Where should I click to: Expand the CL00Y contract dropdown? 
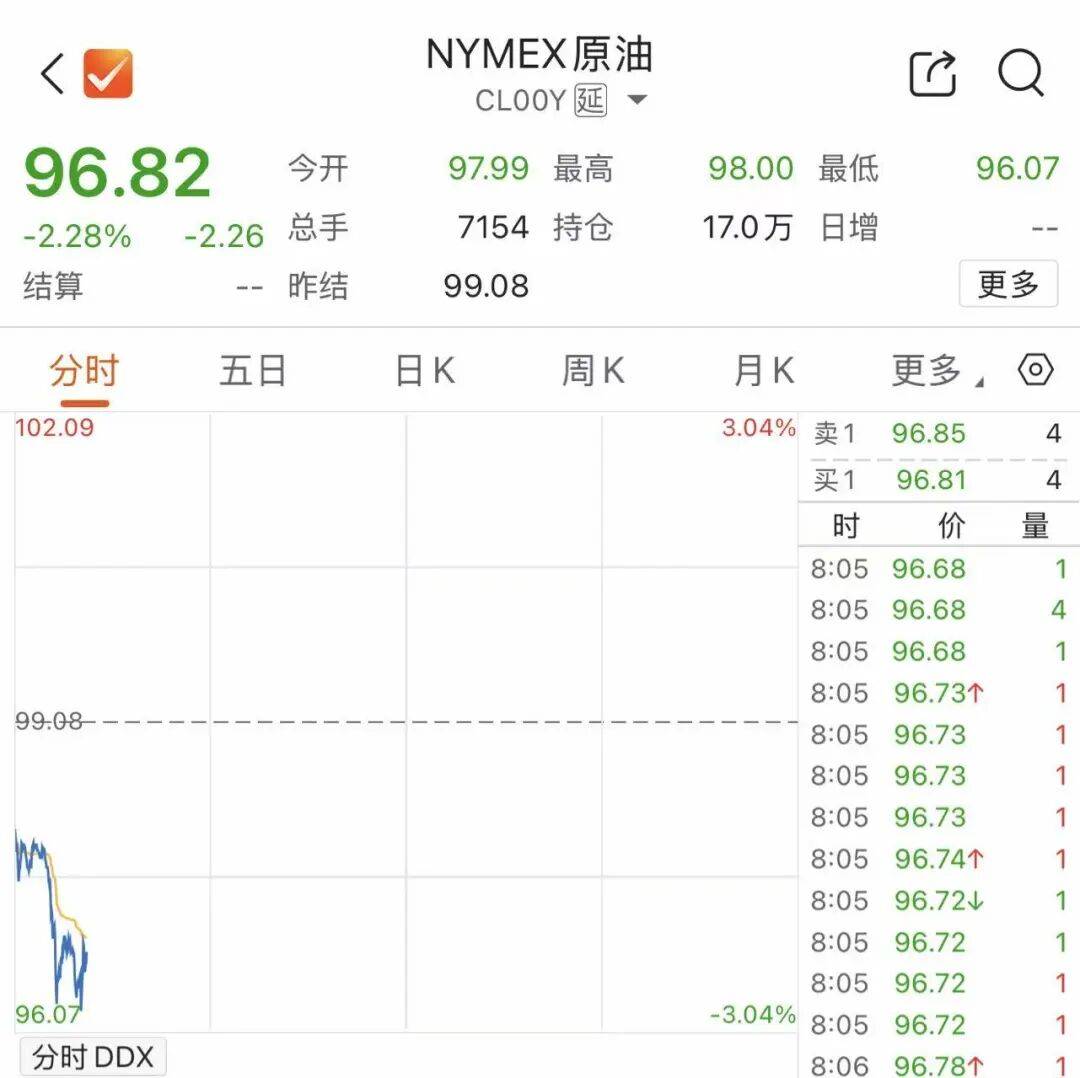tap(637, 101)
